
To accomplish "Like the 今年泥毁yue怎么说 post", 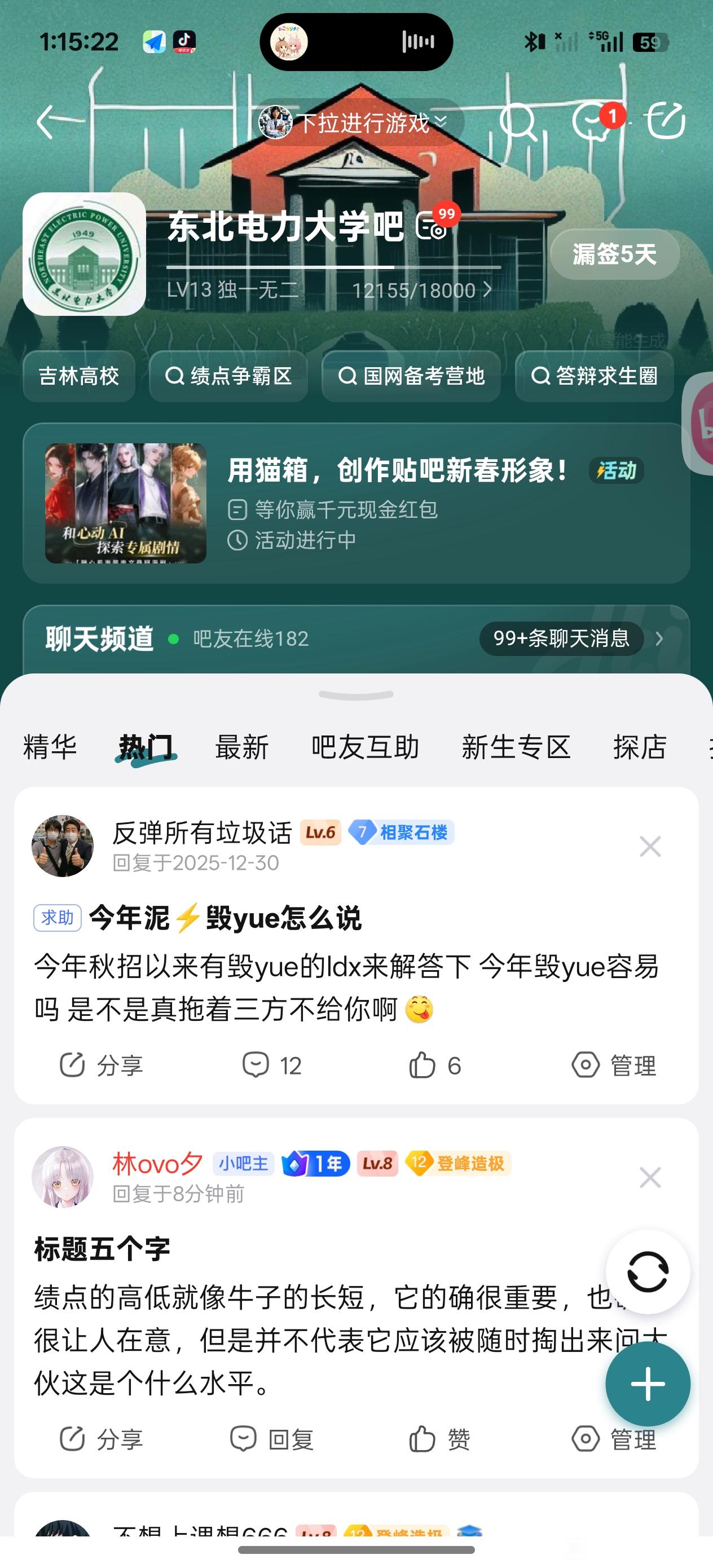I will coord(435,1065).
